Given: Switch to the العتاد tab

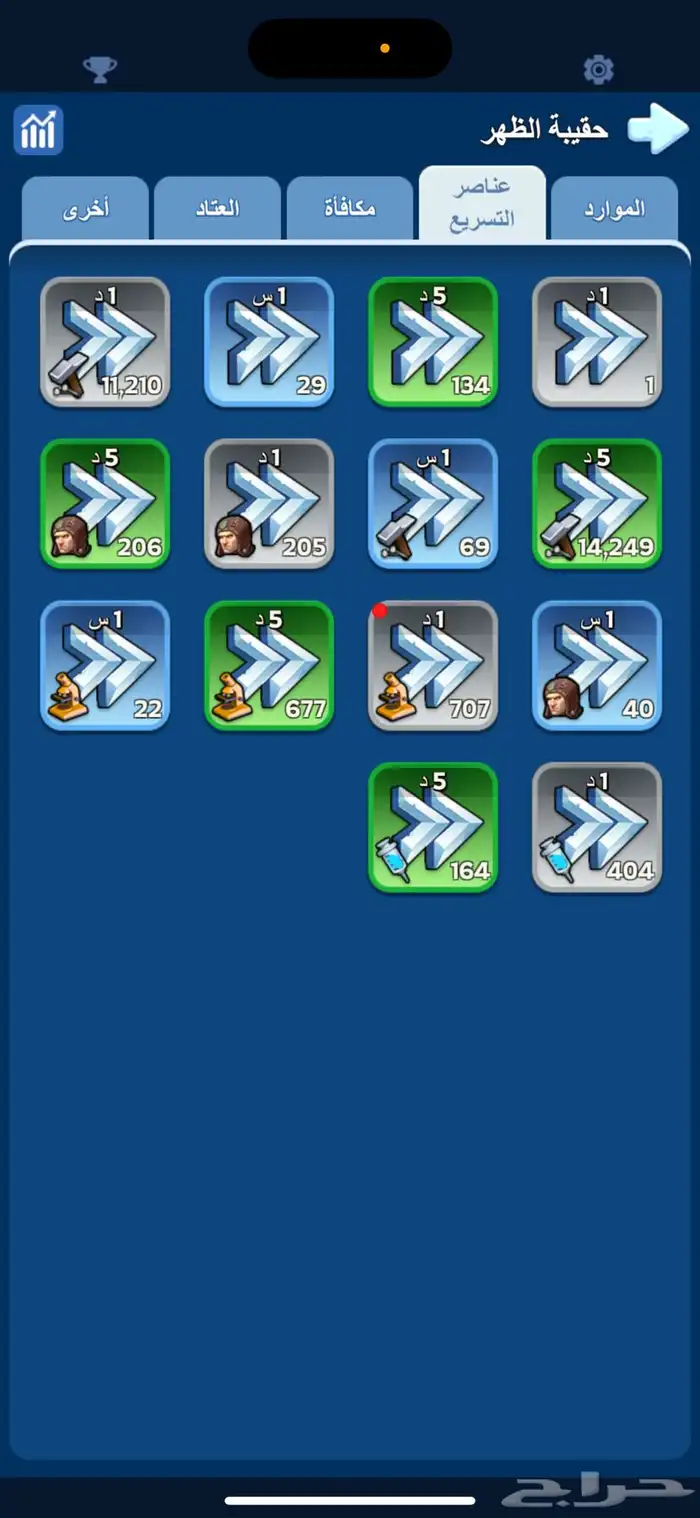Looking at the screenshot, I should tap(217, 209).
